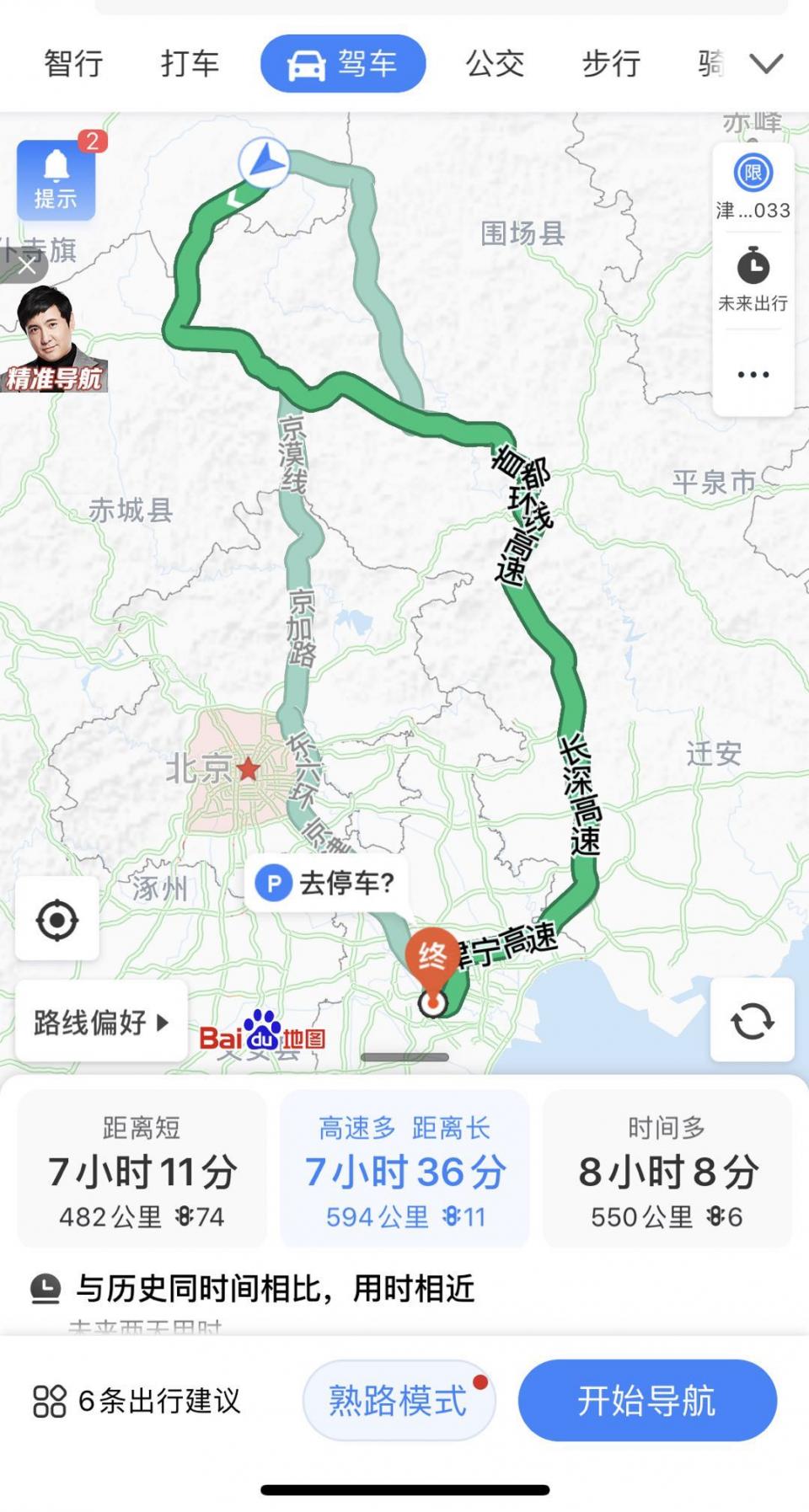Screen dimensions: 809x1512
Task: Open the three-dot more options menu
Action: click(x=753, y=375)
